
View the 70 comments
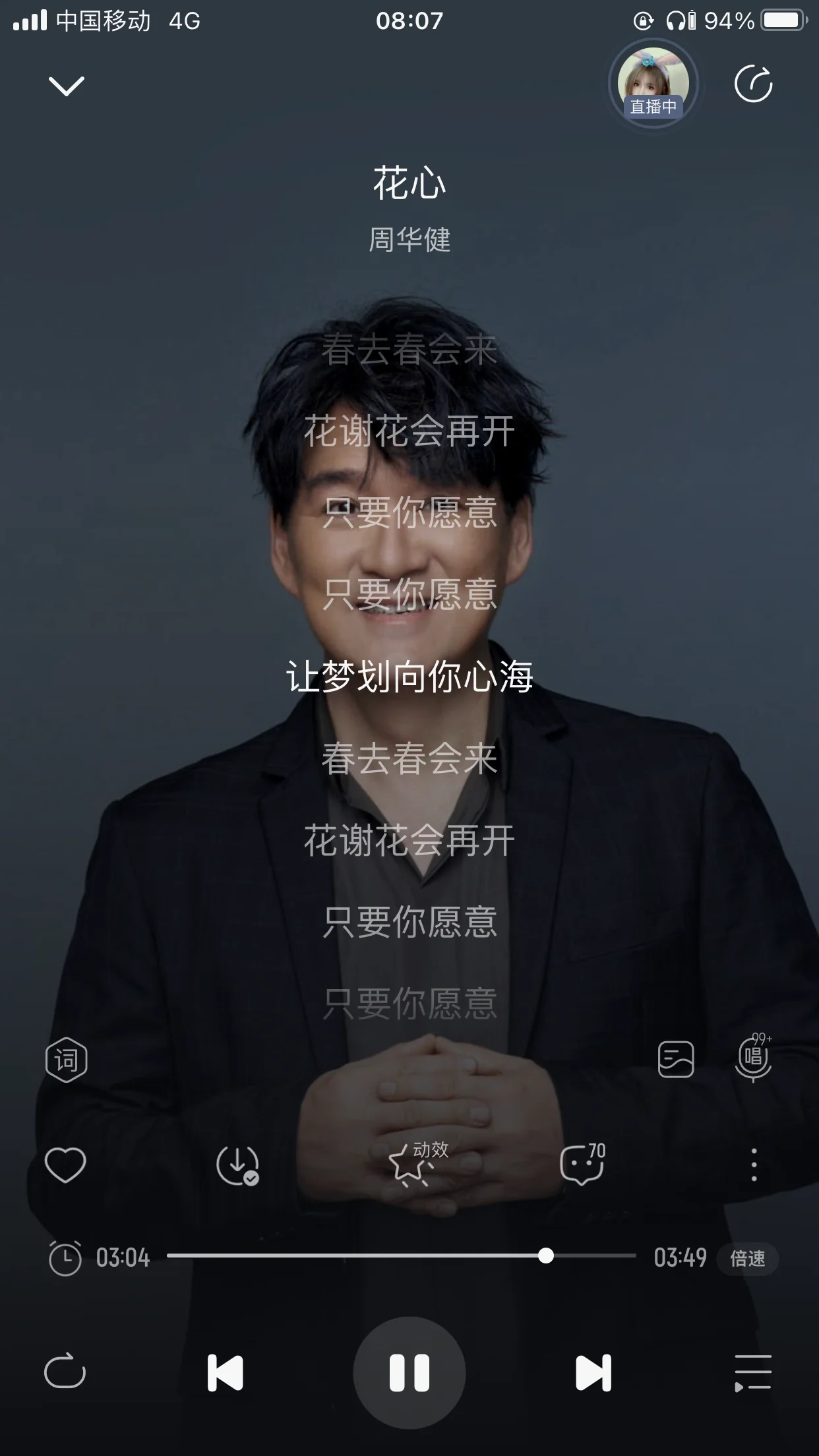(x=582, y=1165)
